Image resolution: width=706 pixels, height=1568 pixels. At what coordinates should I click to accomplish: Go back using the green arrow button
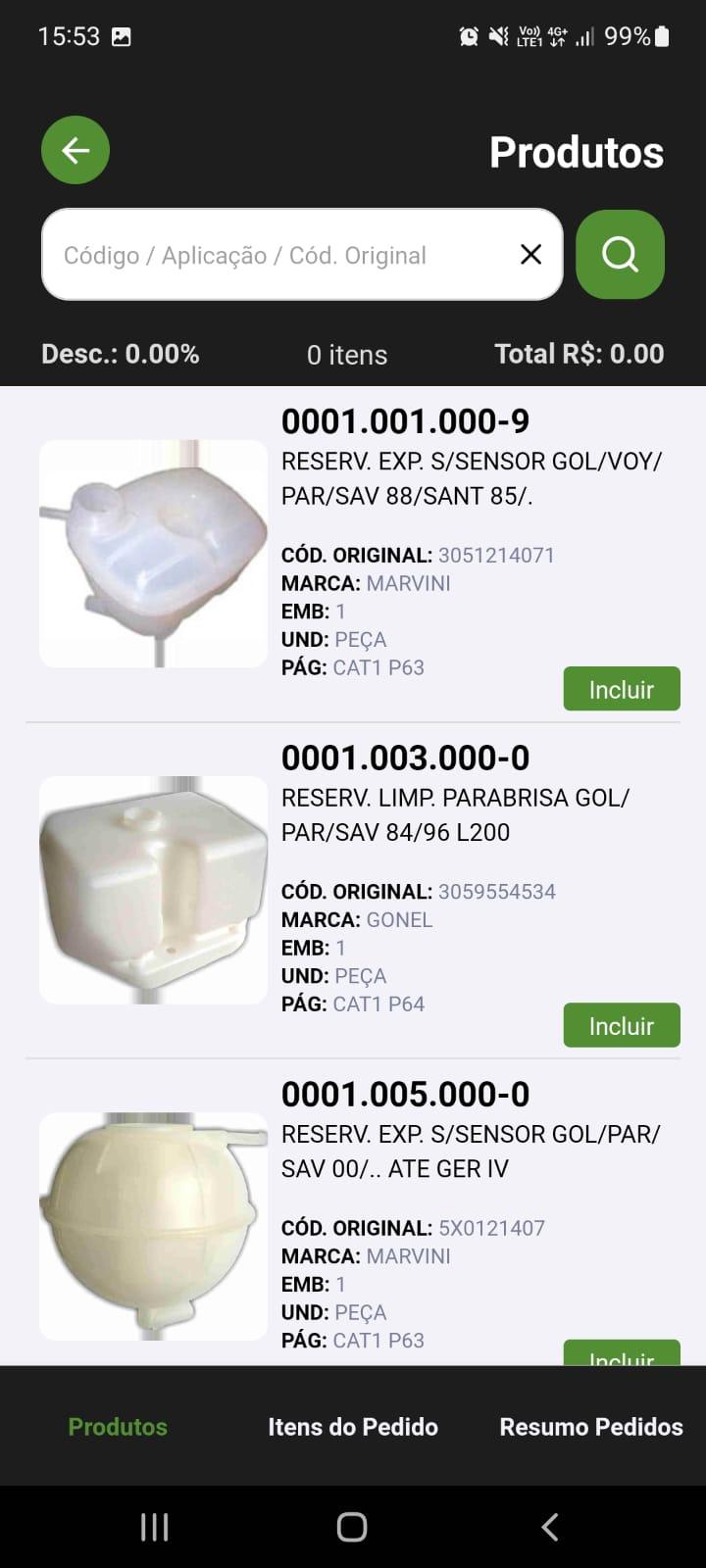pos(76,150)
